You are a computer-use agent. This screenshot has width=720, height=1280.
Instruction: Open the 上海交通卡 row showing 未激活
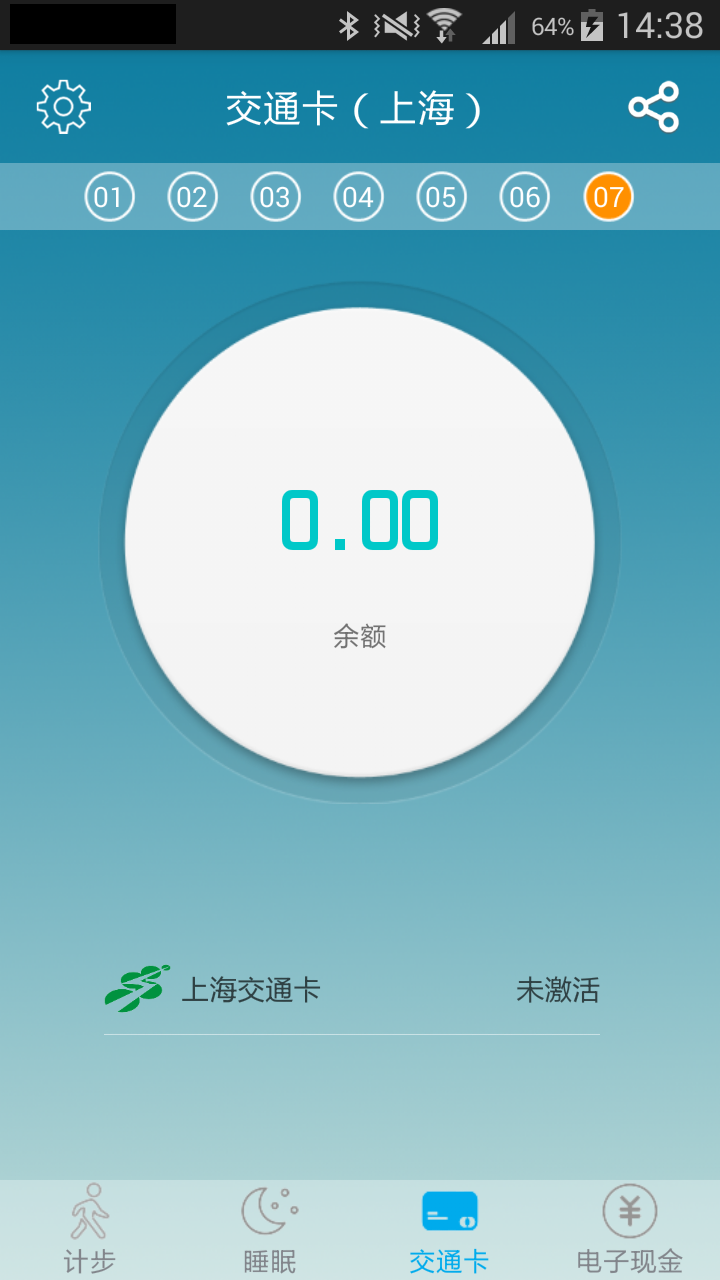point(352,990)
